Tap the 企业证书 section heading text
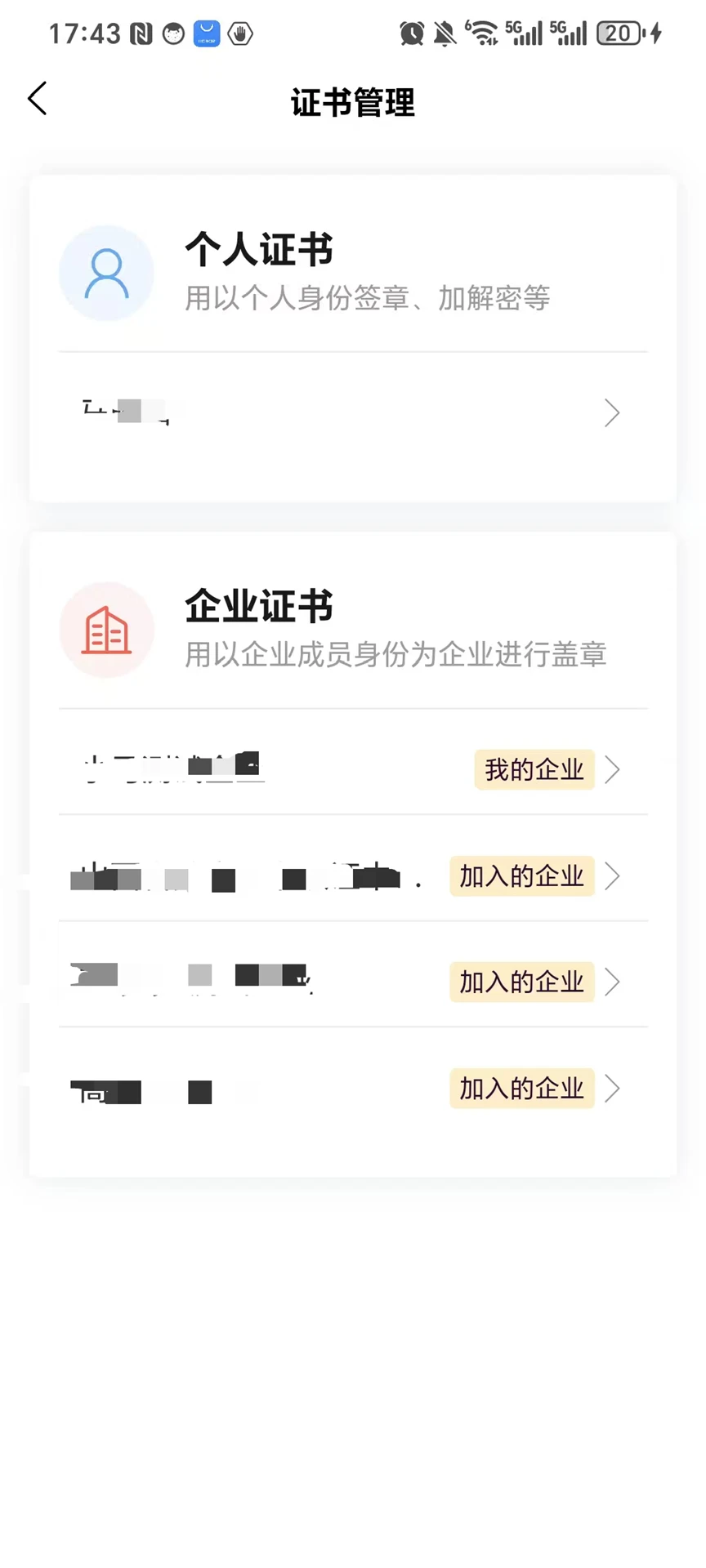The image size is (706, 1568). click(258, 606)
